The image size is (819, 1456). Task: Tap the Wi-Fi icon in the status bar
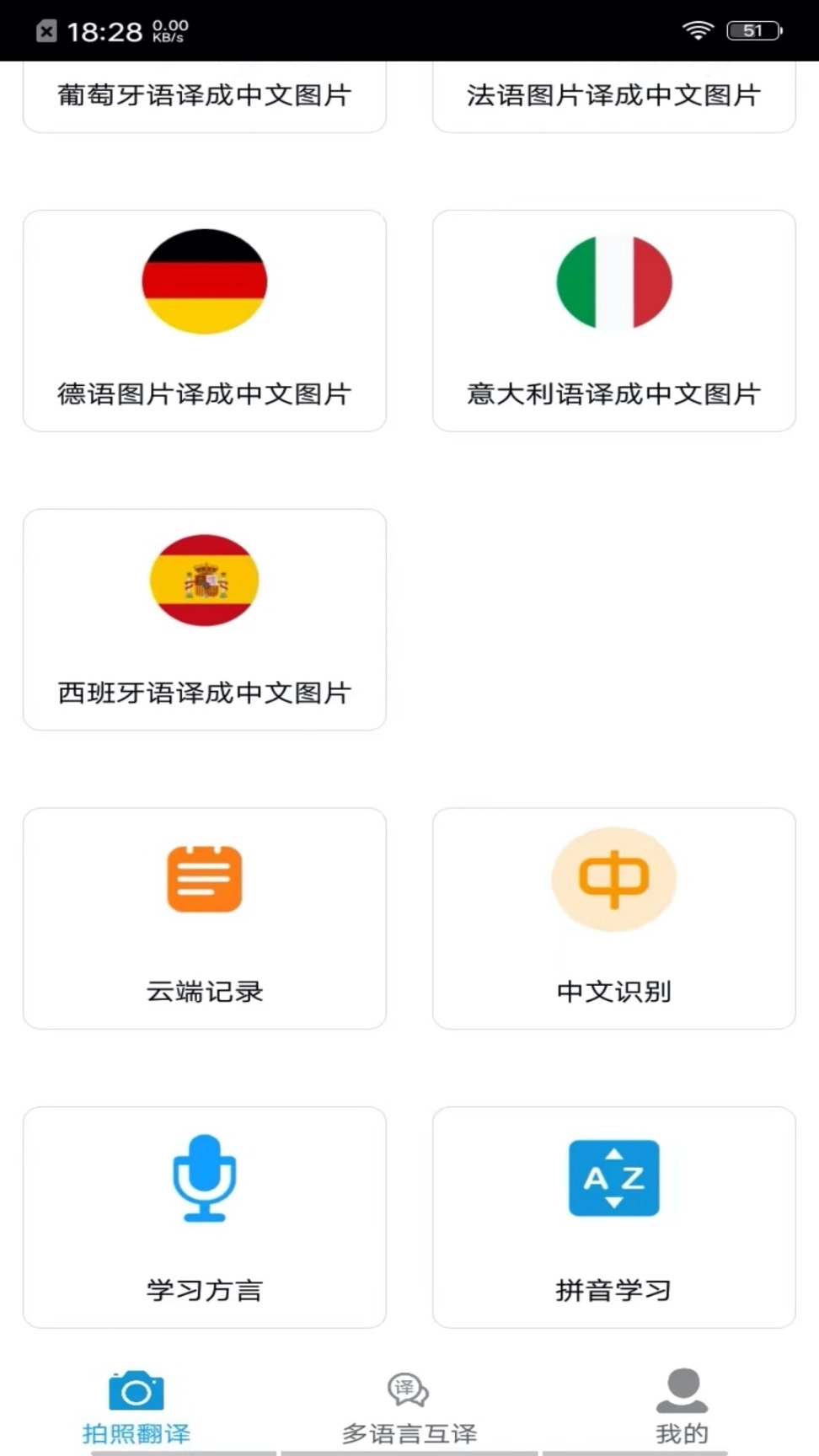point(696,29)
